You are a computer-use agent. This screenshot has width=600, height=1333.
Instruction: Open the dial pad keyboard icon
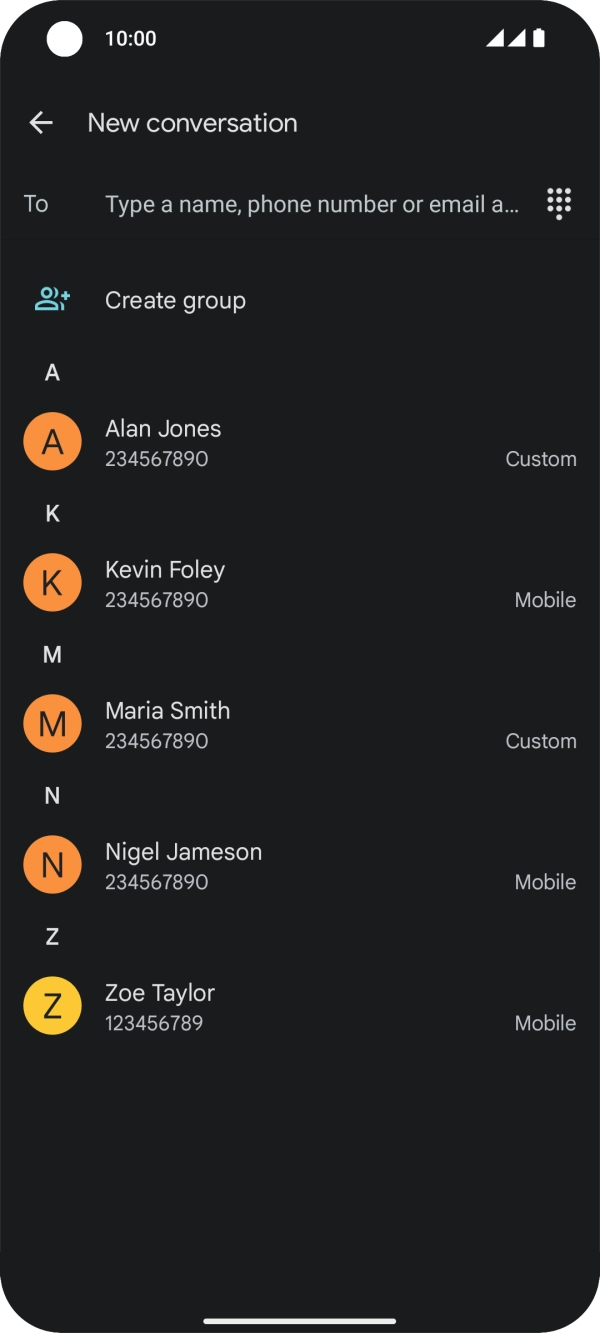coord(559,204)
